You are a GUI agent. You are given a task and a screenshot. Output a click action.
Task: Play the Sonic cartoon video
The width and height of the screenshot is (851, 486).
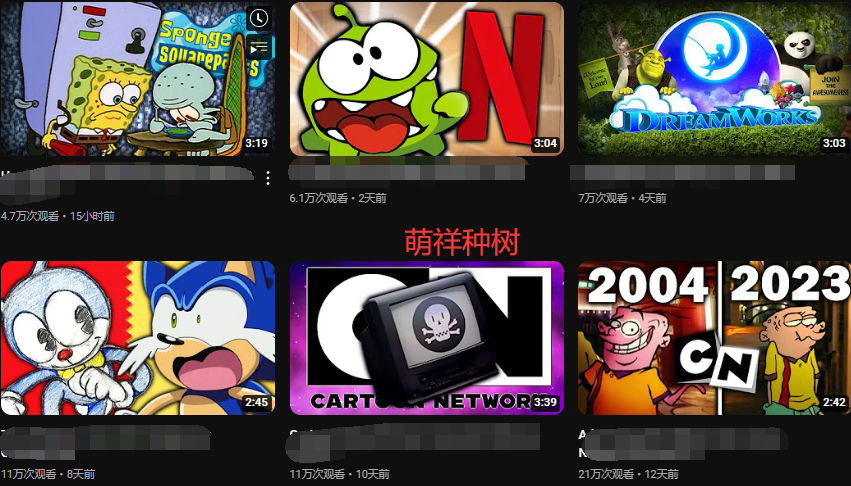(137, 338)
